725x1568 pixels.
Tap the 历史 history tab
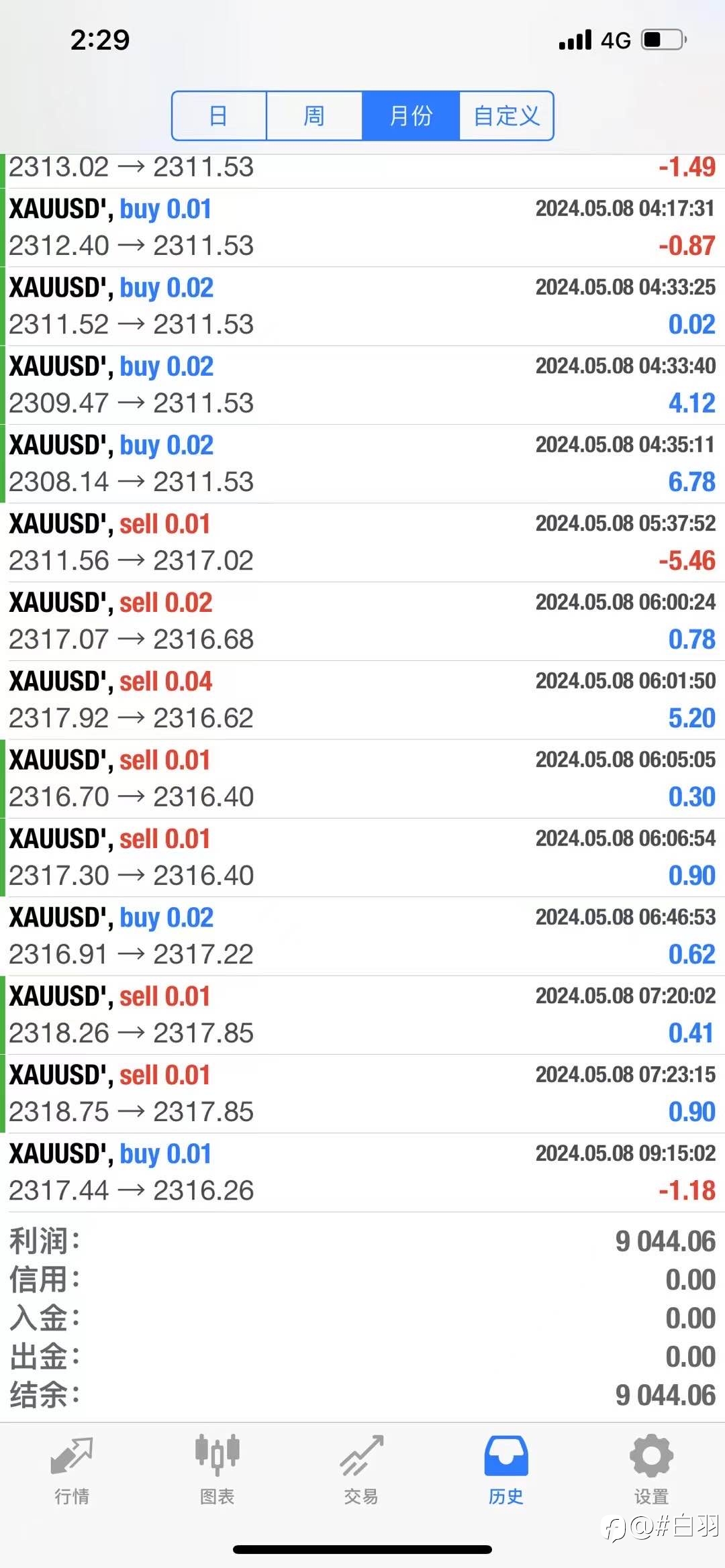pyautogui.click(x=506, y=1471)
